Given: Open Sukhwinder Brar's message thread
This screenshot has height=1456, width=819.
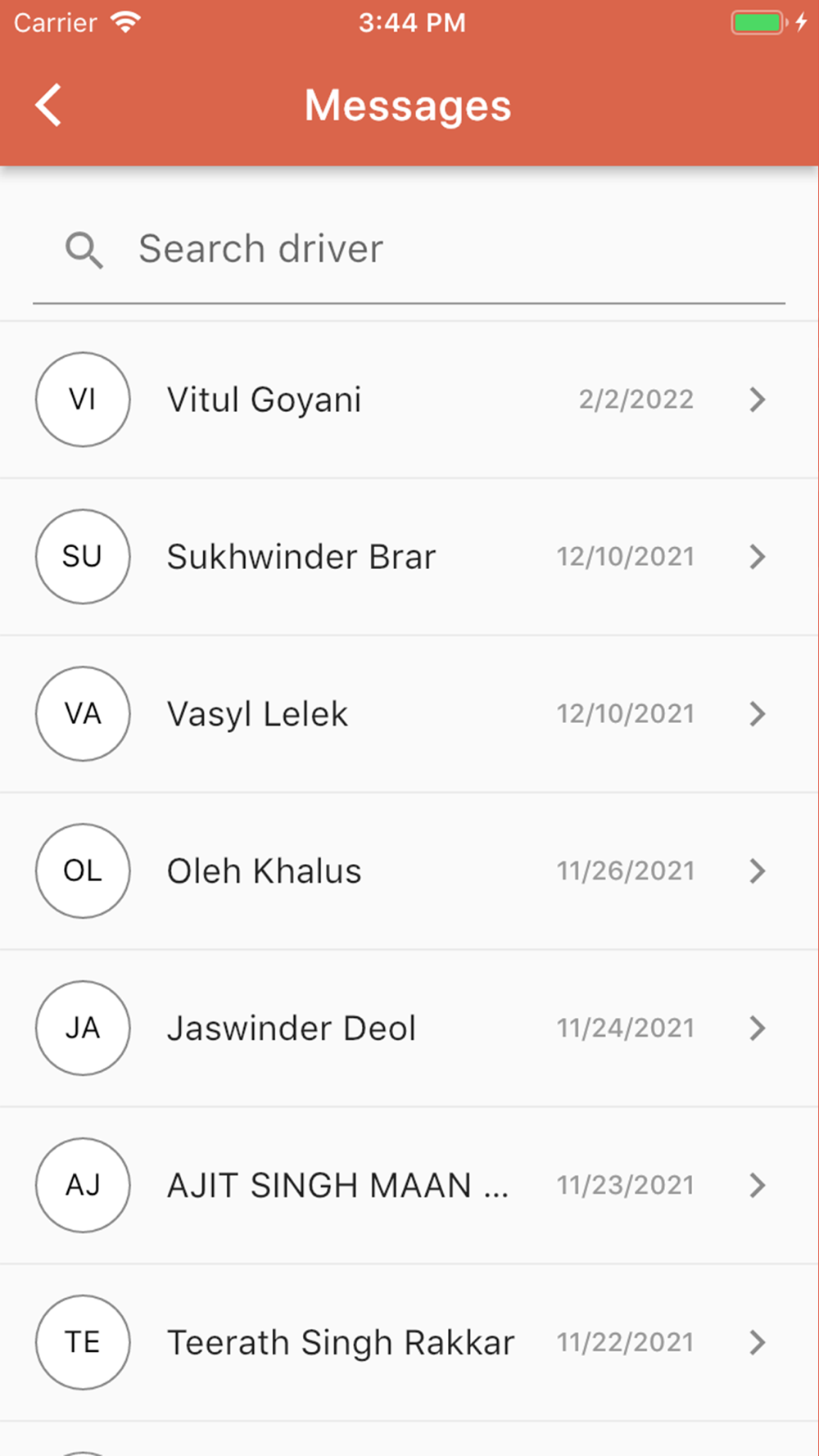Looking at the screenshot, I should (409, 557).
